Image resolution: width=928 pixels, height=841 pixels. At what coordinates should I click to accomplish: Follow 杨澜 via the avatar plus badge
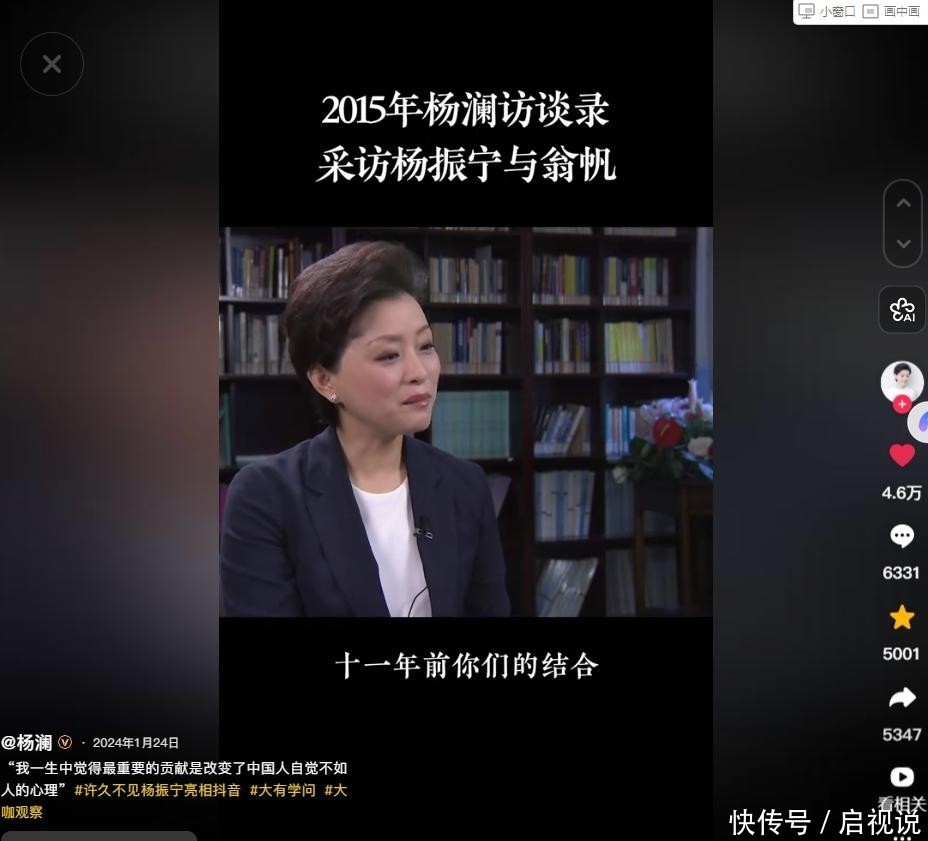tap(902, 404)
